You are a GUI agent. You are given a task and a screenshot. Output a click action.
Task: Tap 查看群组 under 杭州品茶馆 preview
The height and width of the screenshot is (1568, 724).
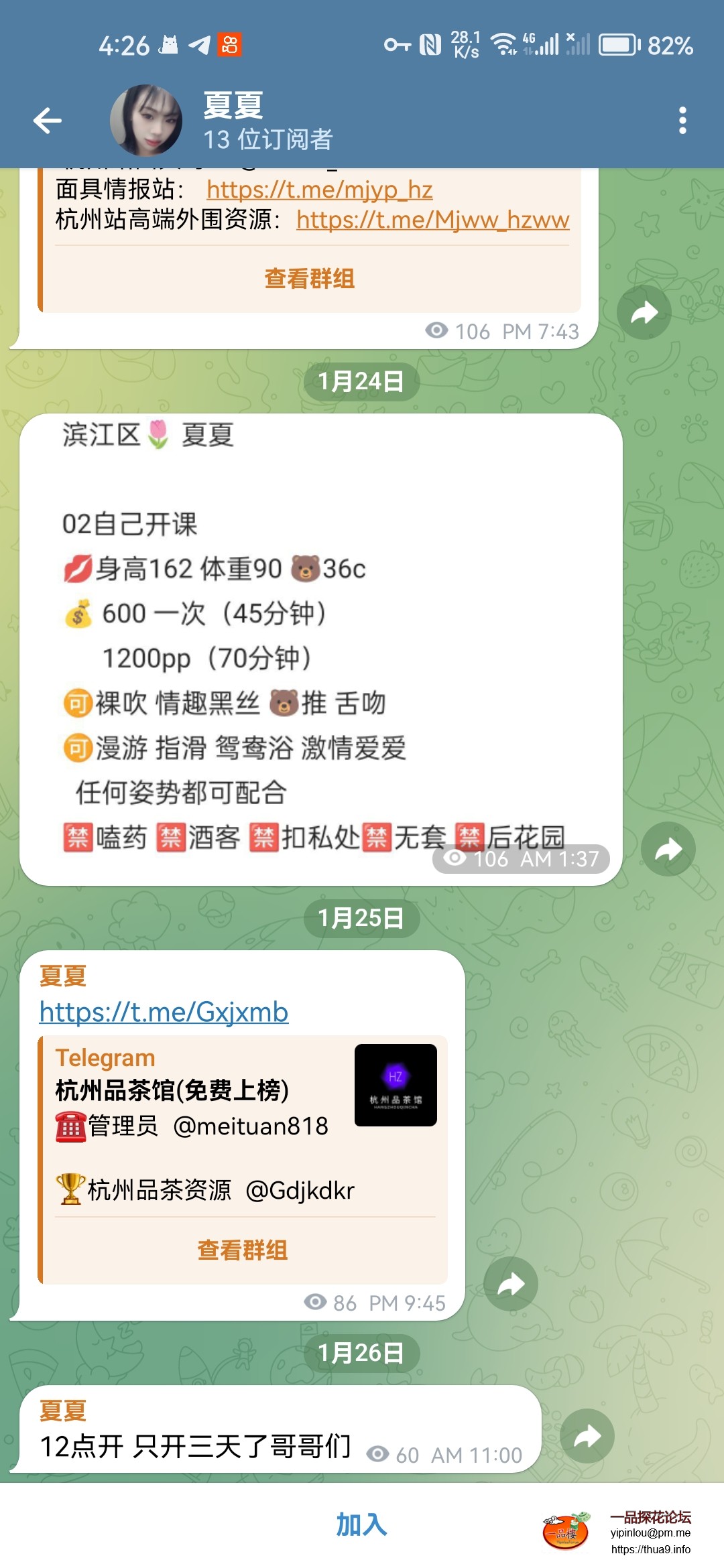pos(241,1249)
